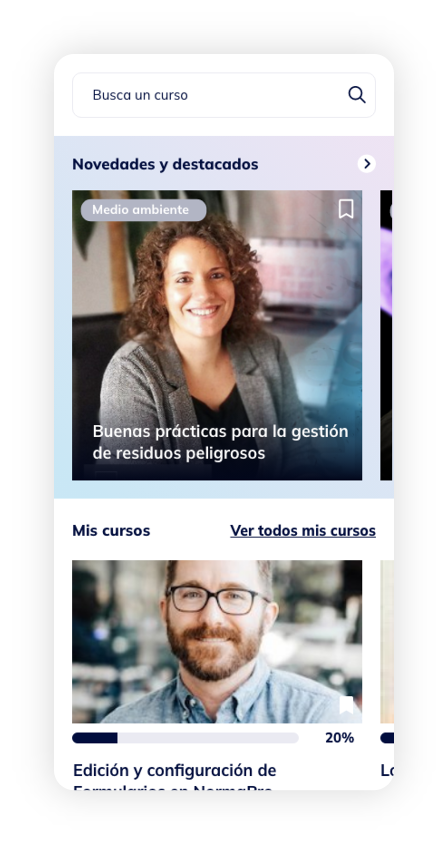448x845 pixels.
Task: Open the Medio ambiente category chip
Action: click(143, 210)
